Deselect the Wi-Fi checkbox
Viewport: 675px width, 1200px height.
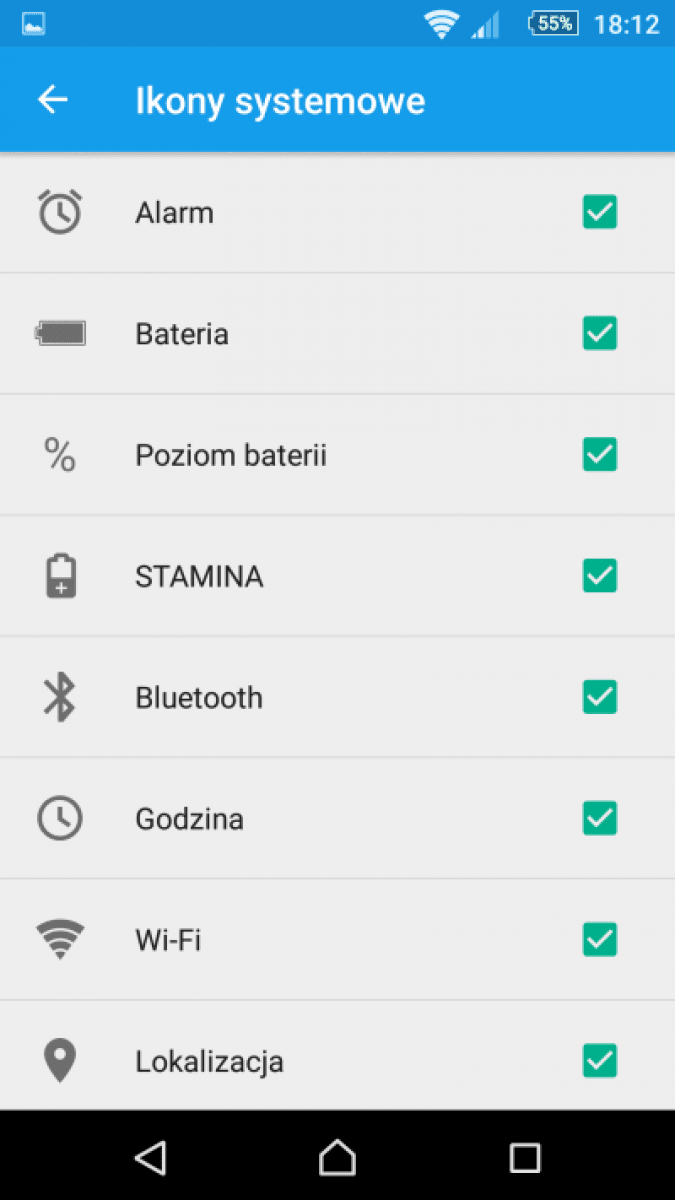[600, 940]
